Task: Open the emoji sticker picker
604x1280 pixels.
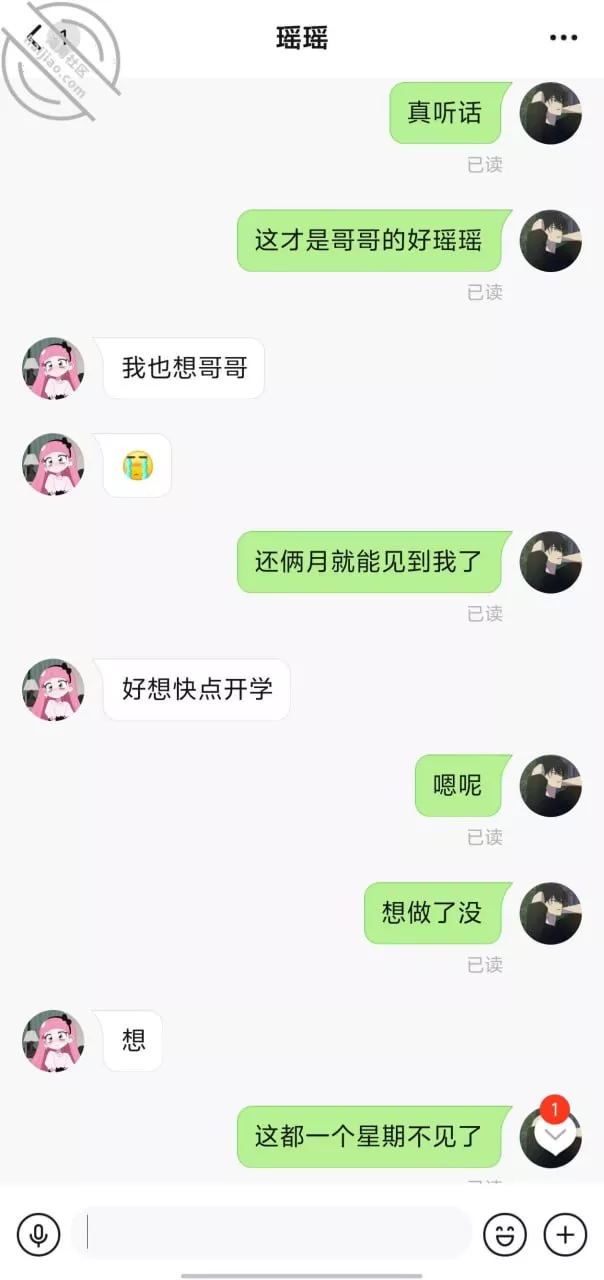Action: click(x=505, y=1234)
